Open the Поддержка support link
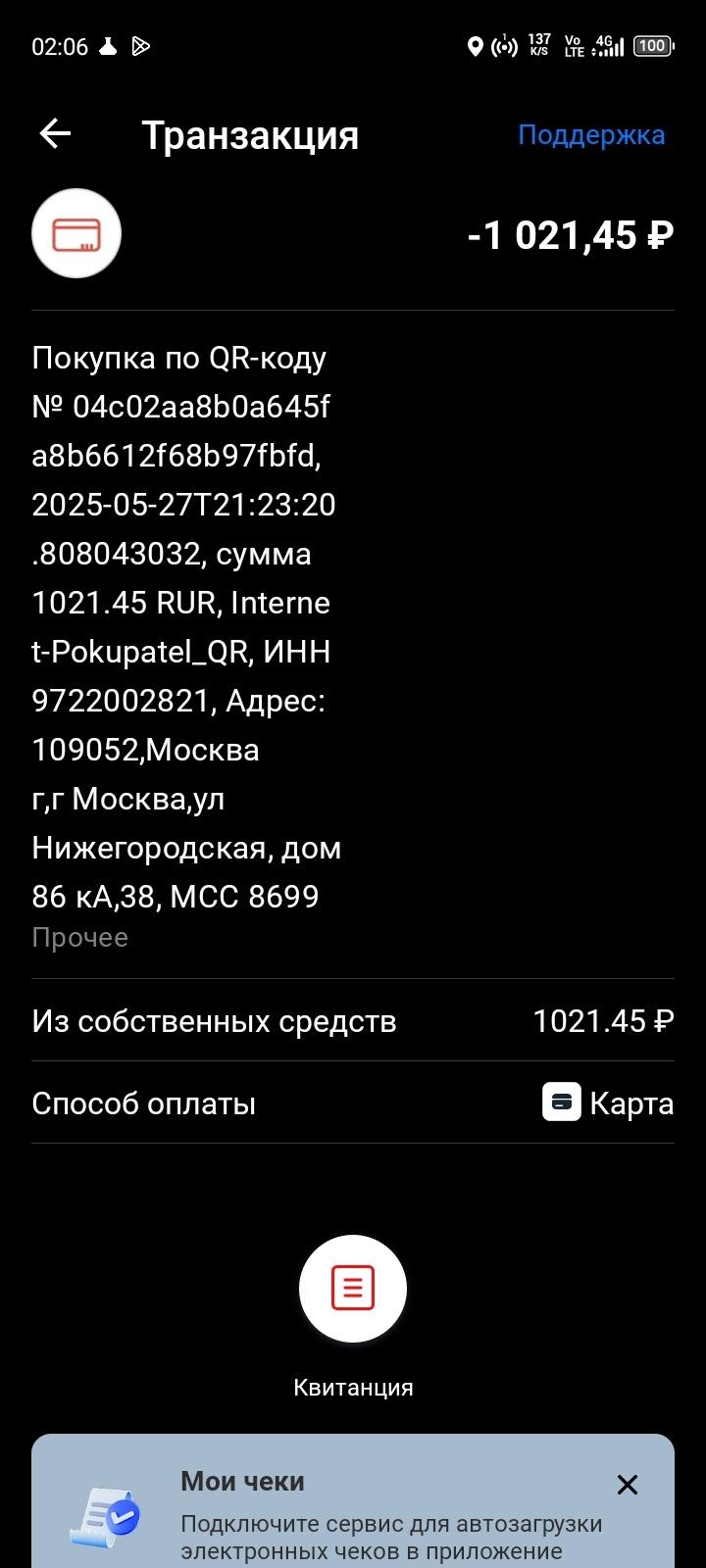706x1568 pixels. [x=591, y=135]
